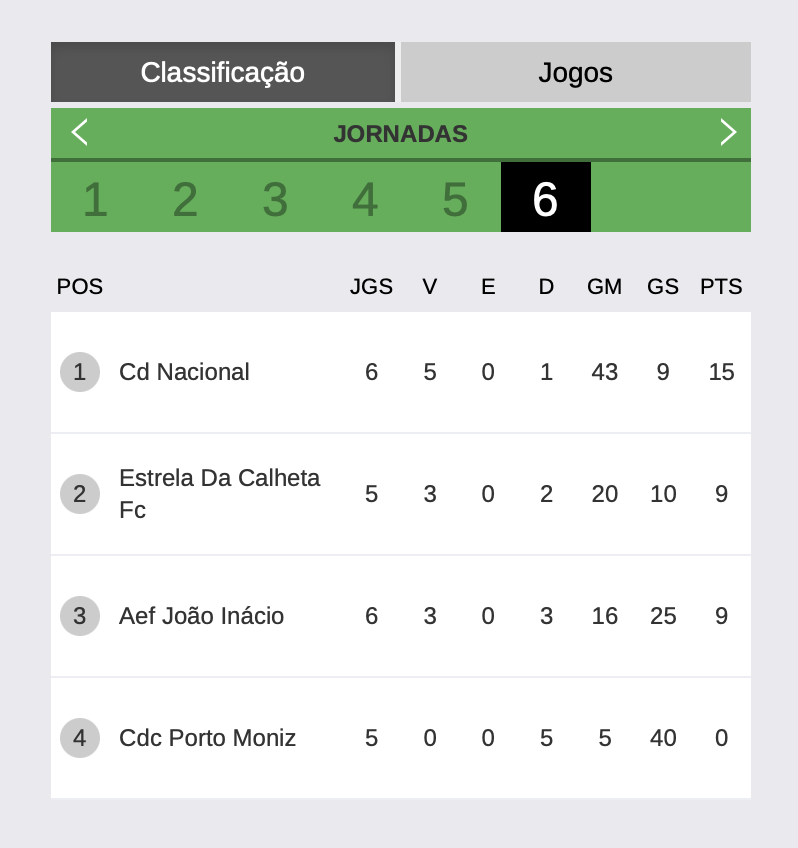Select jornada 5
This screenshot has height=848, width=798.
[455, 198]
